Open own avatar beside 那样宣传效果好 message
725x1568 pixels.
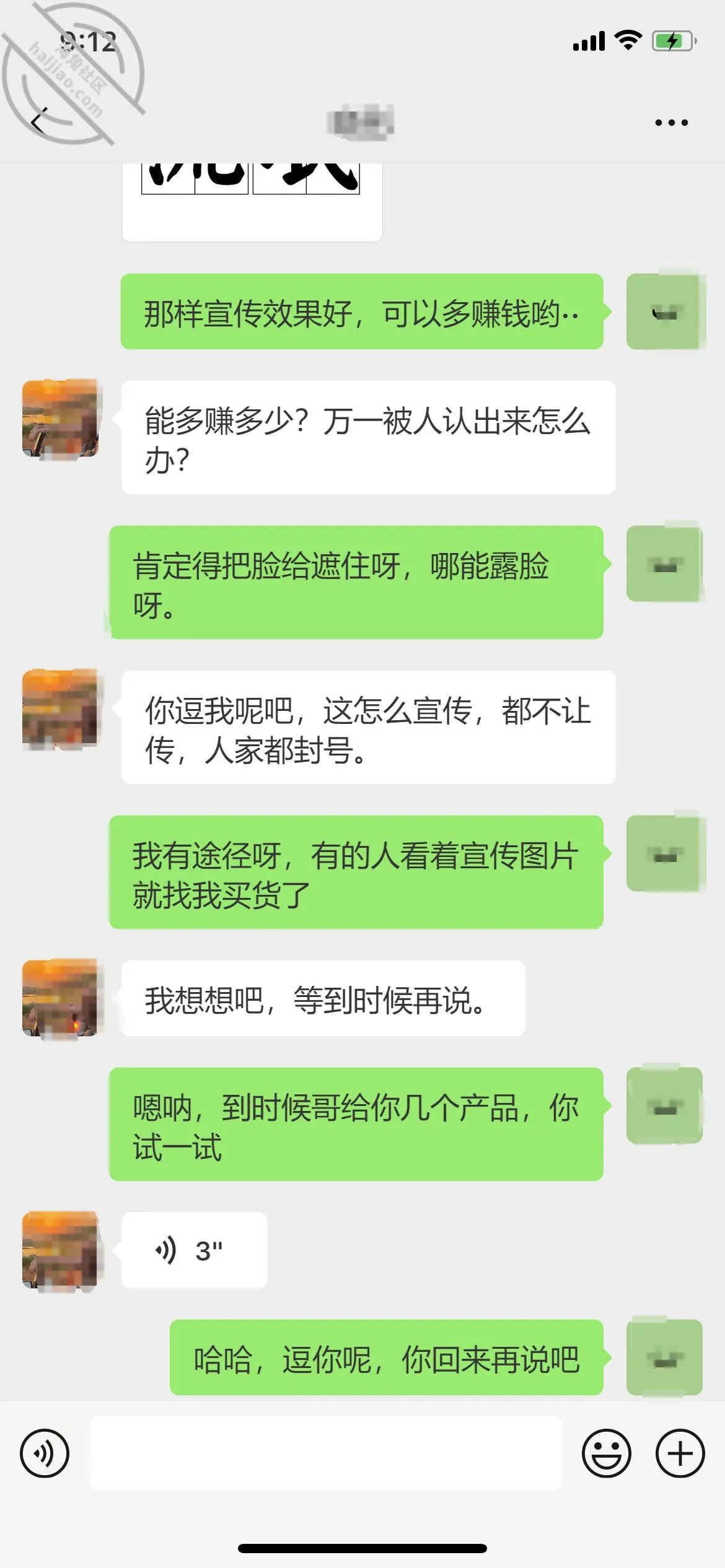pyautogui.click(x=664, y=311)
